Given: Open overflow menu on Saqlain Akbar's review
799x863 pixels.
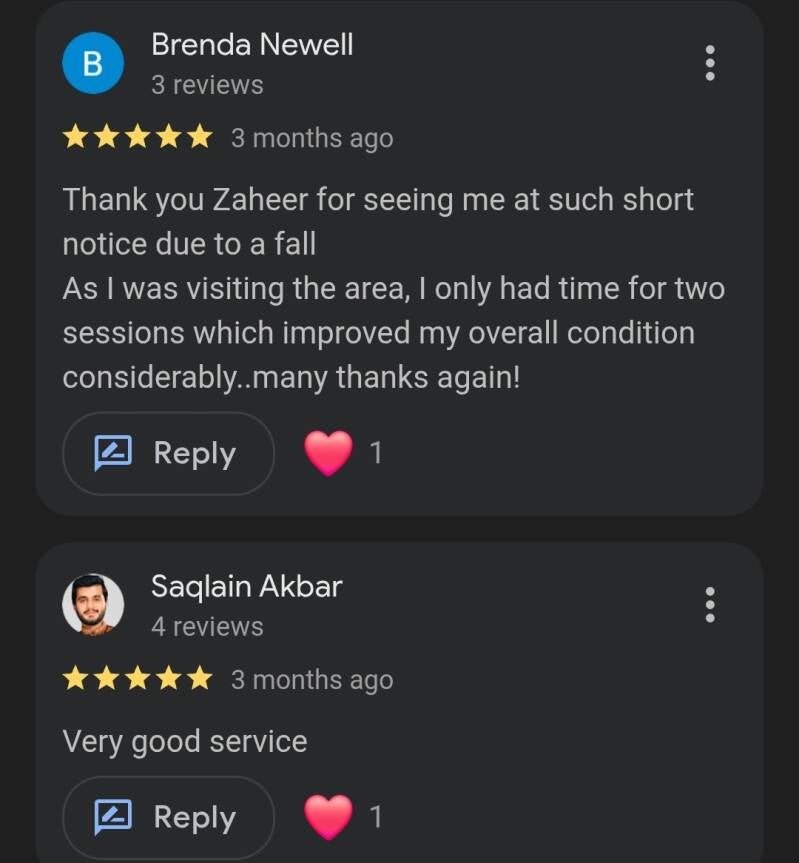Looking at the screenshot, I should pos(710,605).
